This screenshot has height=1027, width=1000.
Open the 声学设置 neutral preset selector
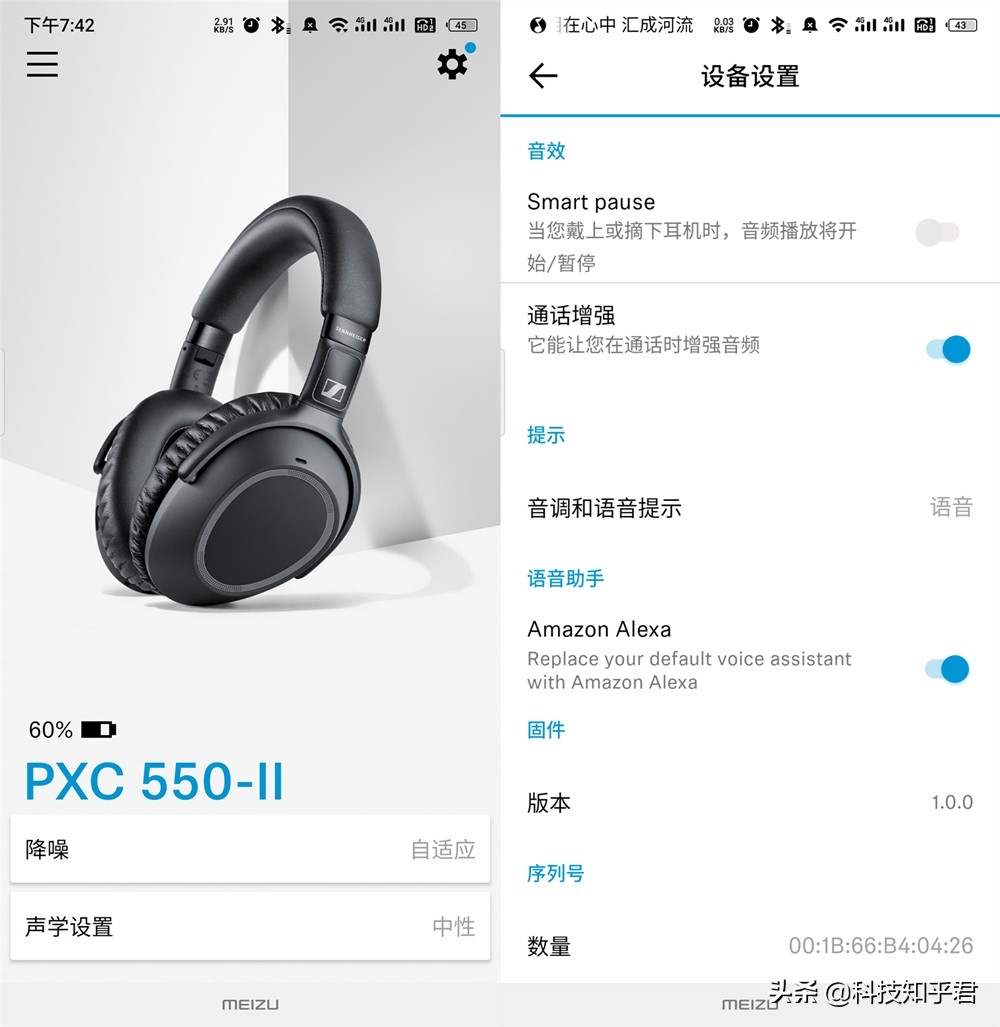click(250, 926)
